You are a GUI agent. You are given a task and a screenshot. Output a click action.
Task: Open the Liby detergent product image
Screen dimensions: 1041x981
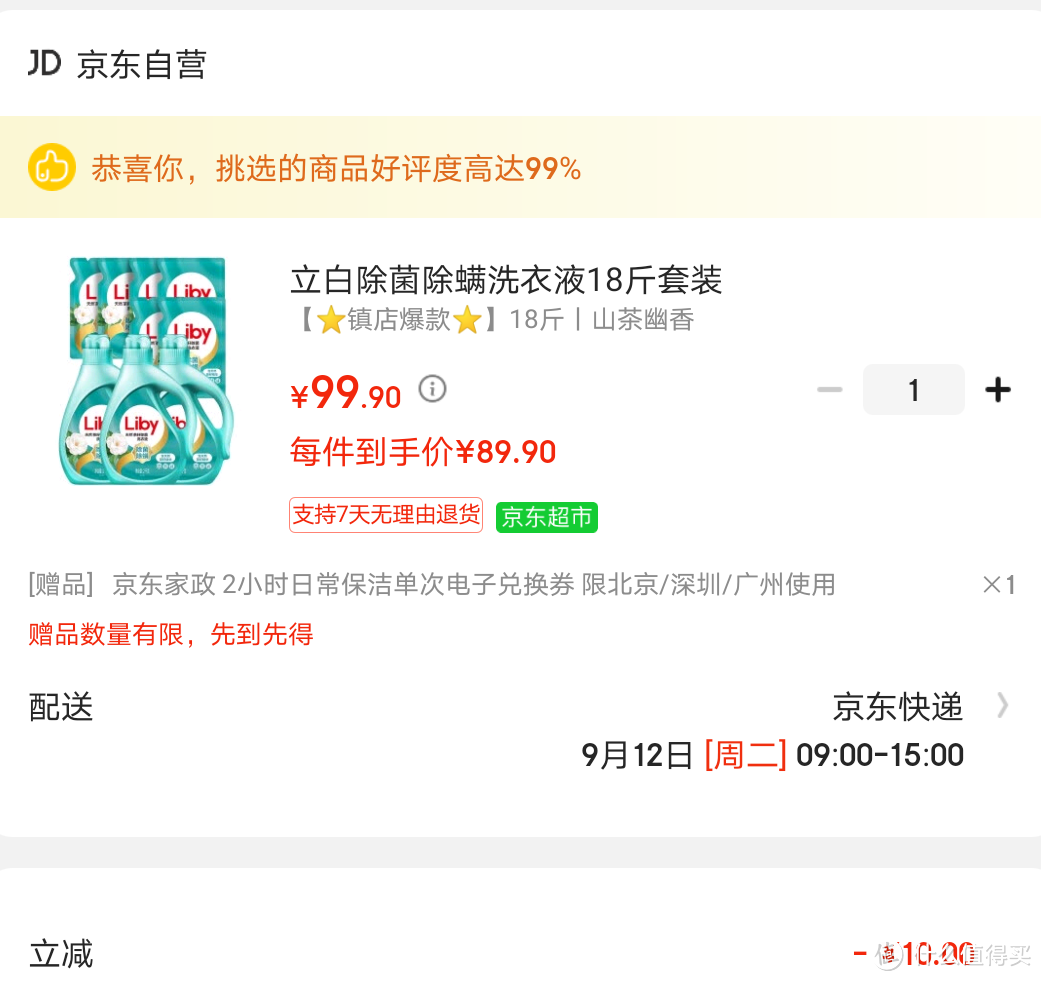147,371
